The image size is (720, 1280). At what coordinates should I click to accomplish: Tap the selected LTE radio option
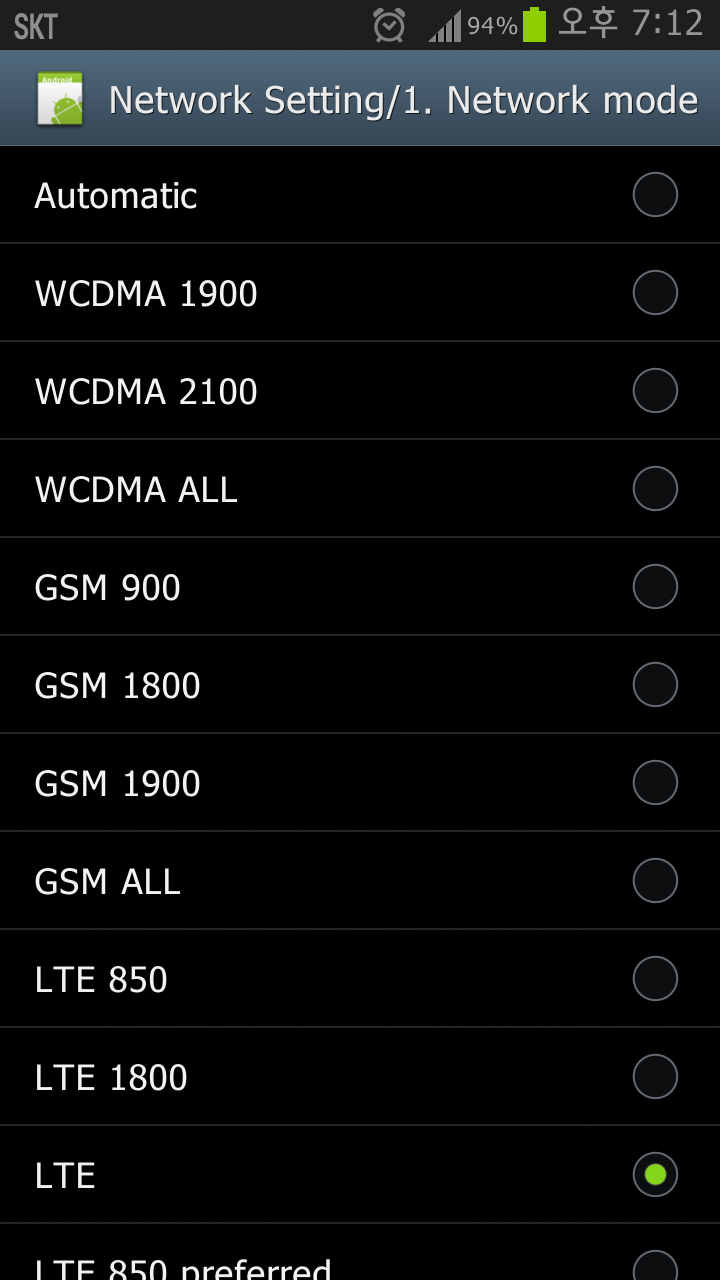pos(655,1175)
